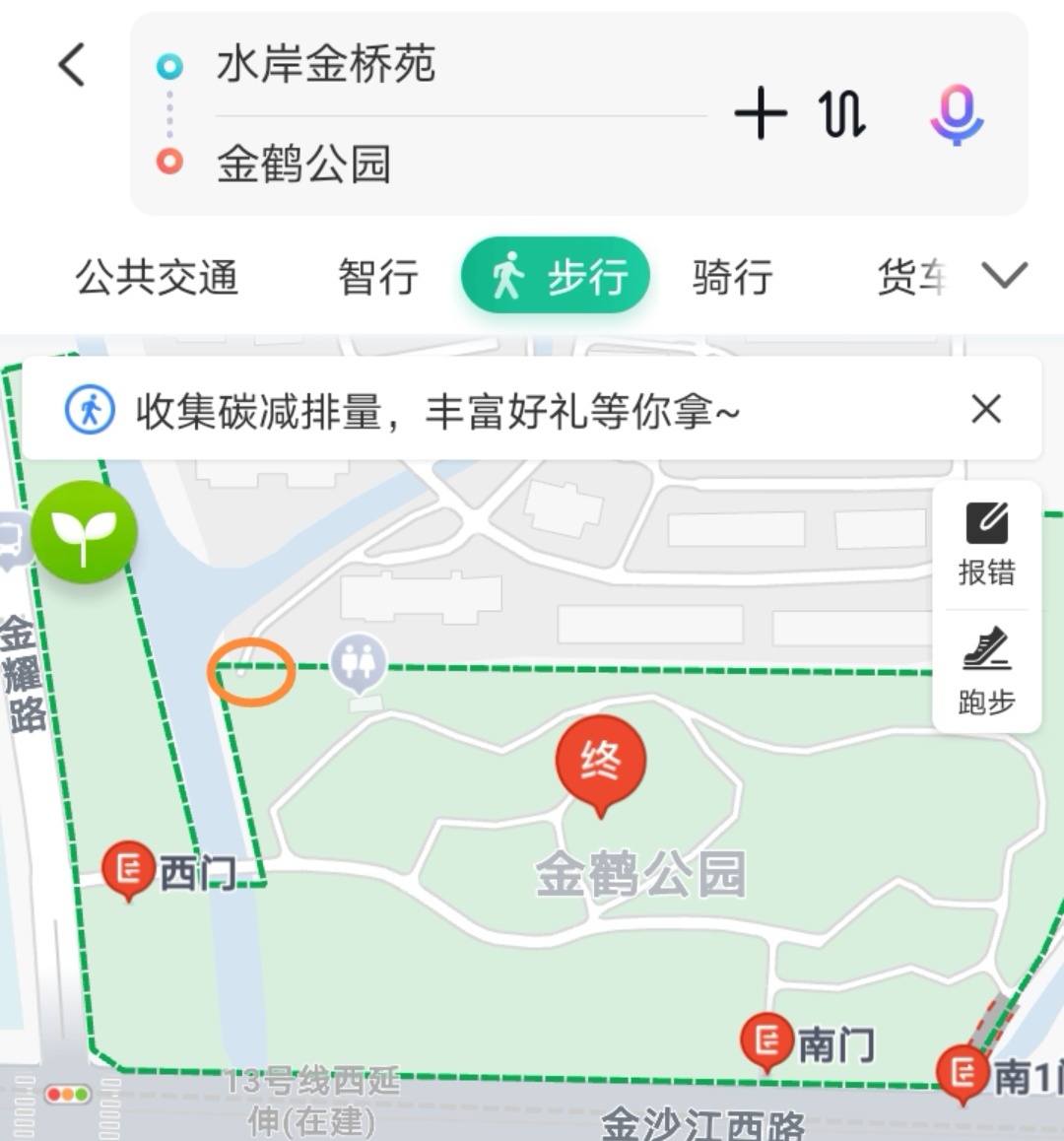Switch to the 公共交通 tab

tap(156, 277)
